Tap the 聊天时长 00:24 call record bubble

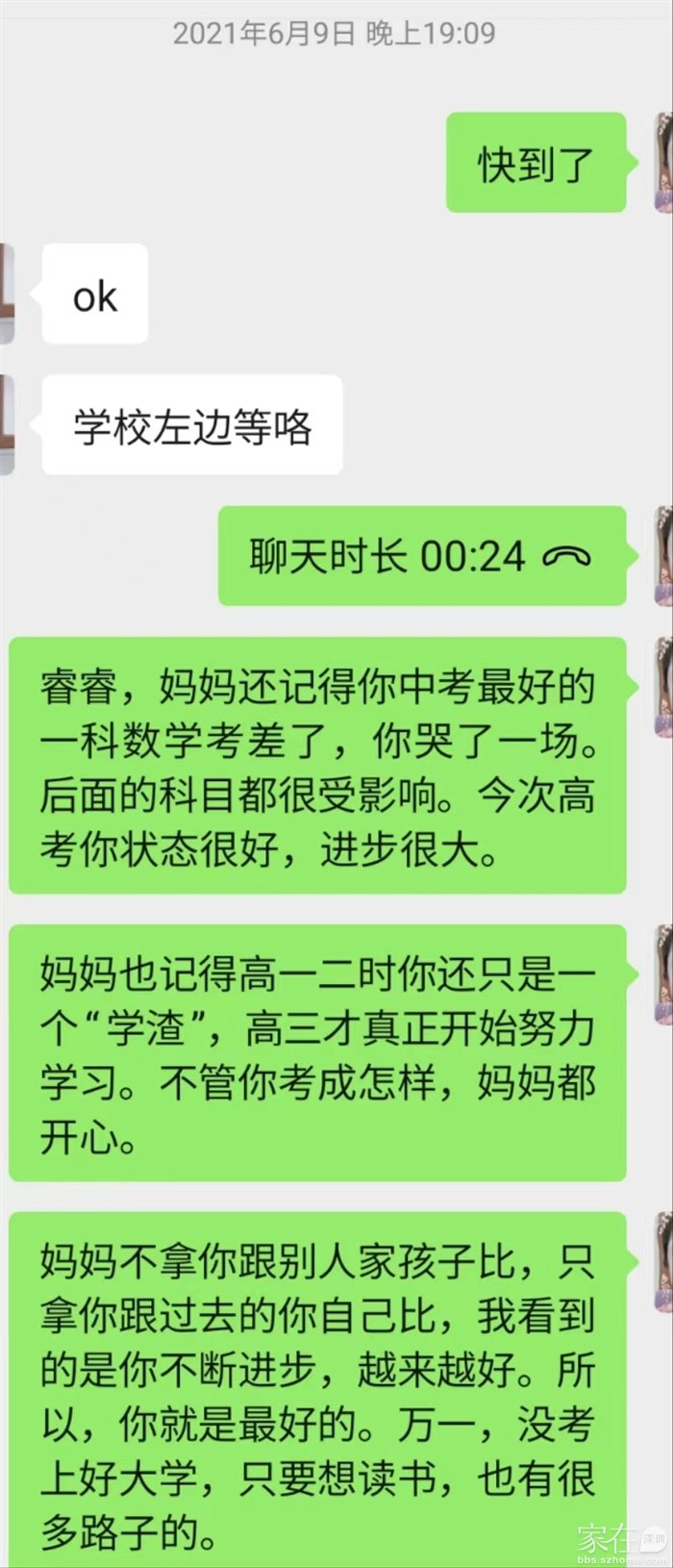click(x=421, y=556)
